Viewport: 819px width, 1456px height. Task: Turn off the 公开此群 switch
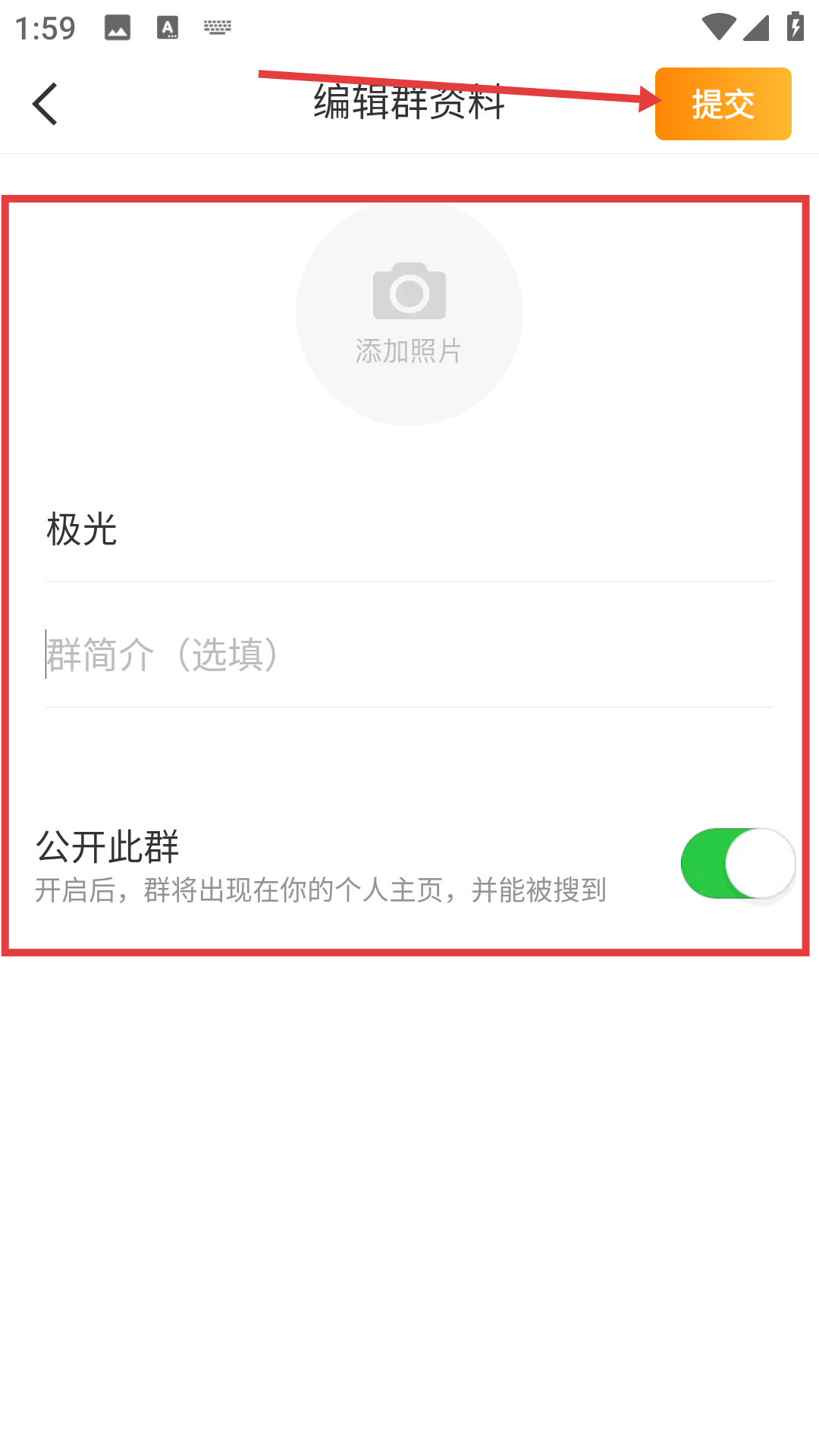click(x=737, y=864)
